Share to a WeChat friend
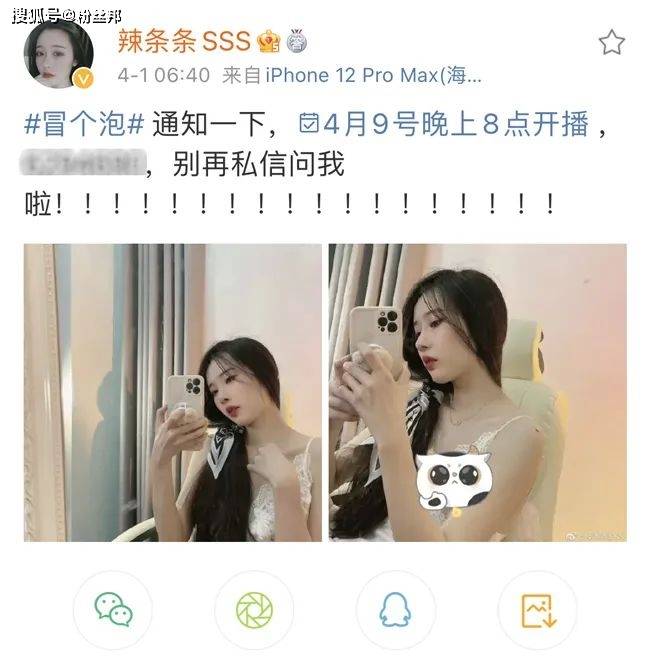 (113, 609)
